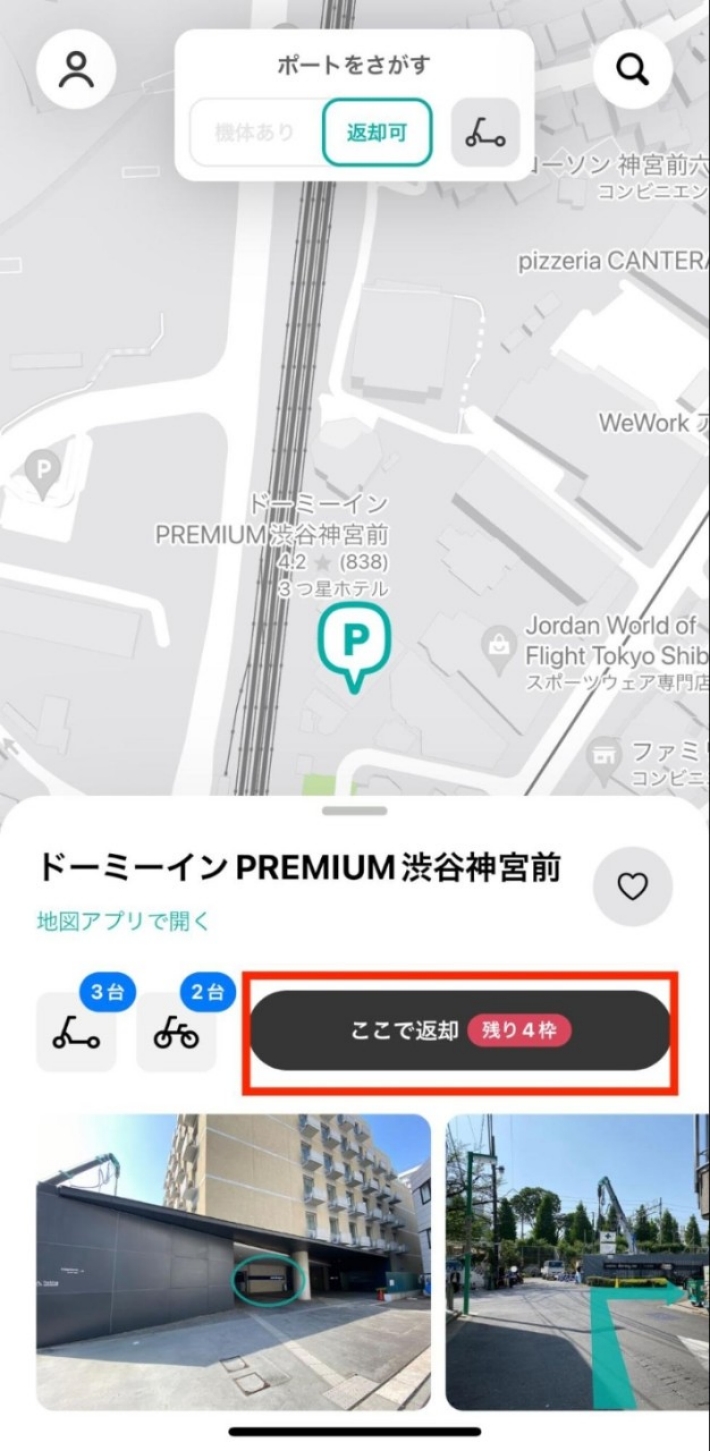Open the profile account icon

click(x=76, y=68)
